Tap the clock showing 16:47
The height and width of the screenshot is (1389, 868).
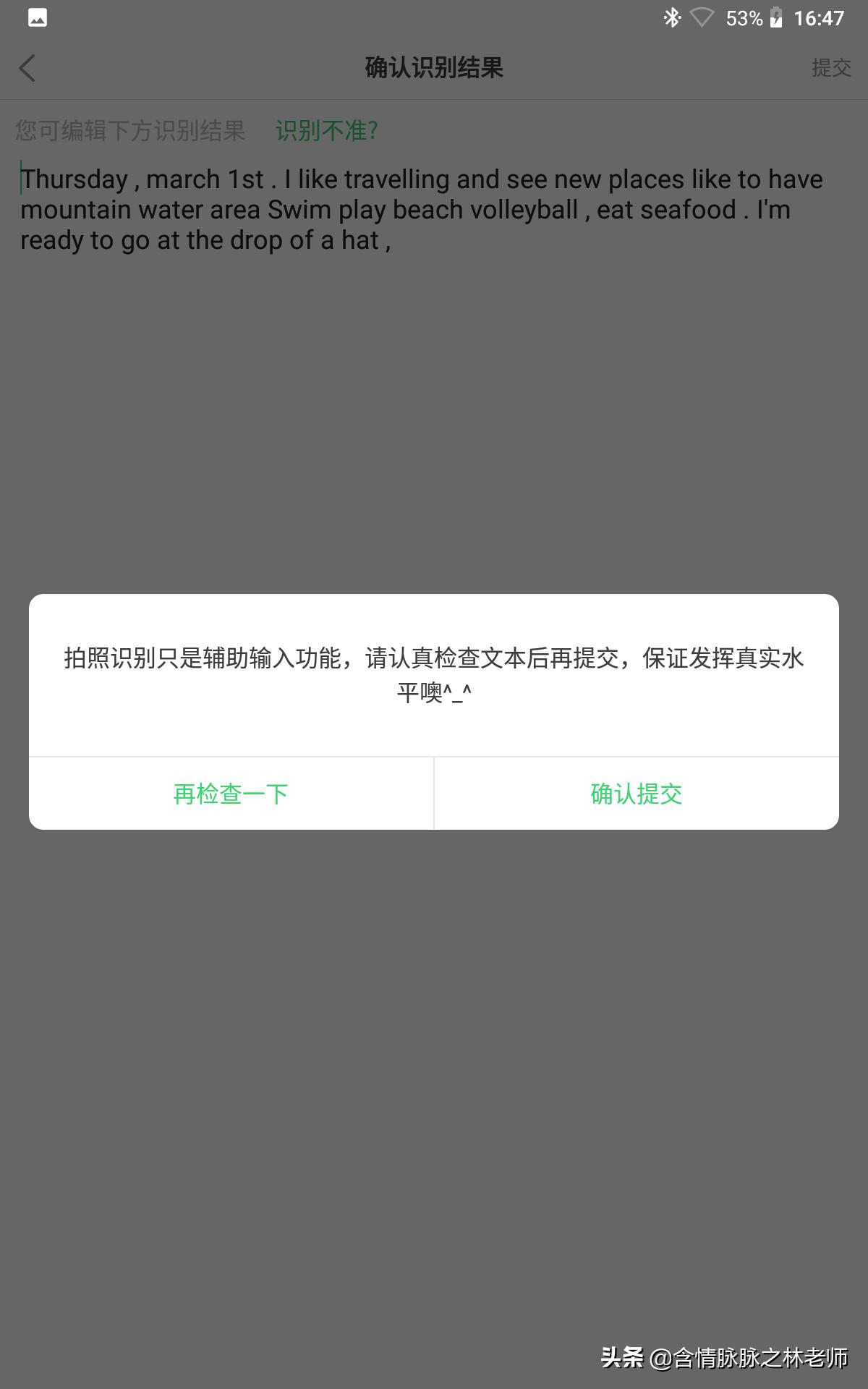point(820,17)
